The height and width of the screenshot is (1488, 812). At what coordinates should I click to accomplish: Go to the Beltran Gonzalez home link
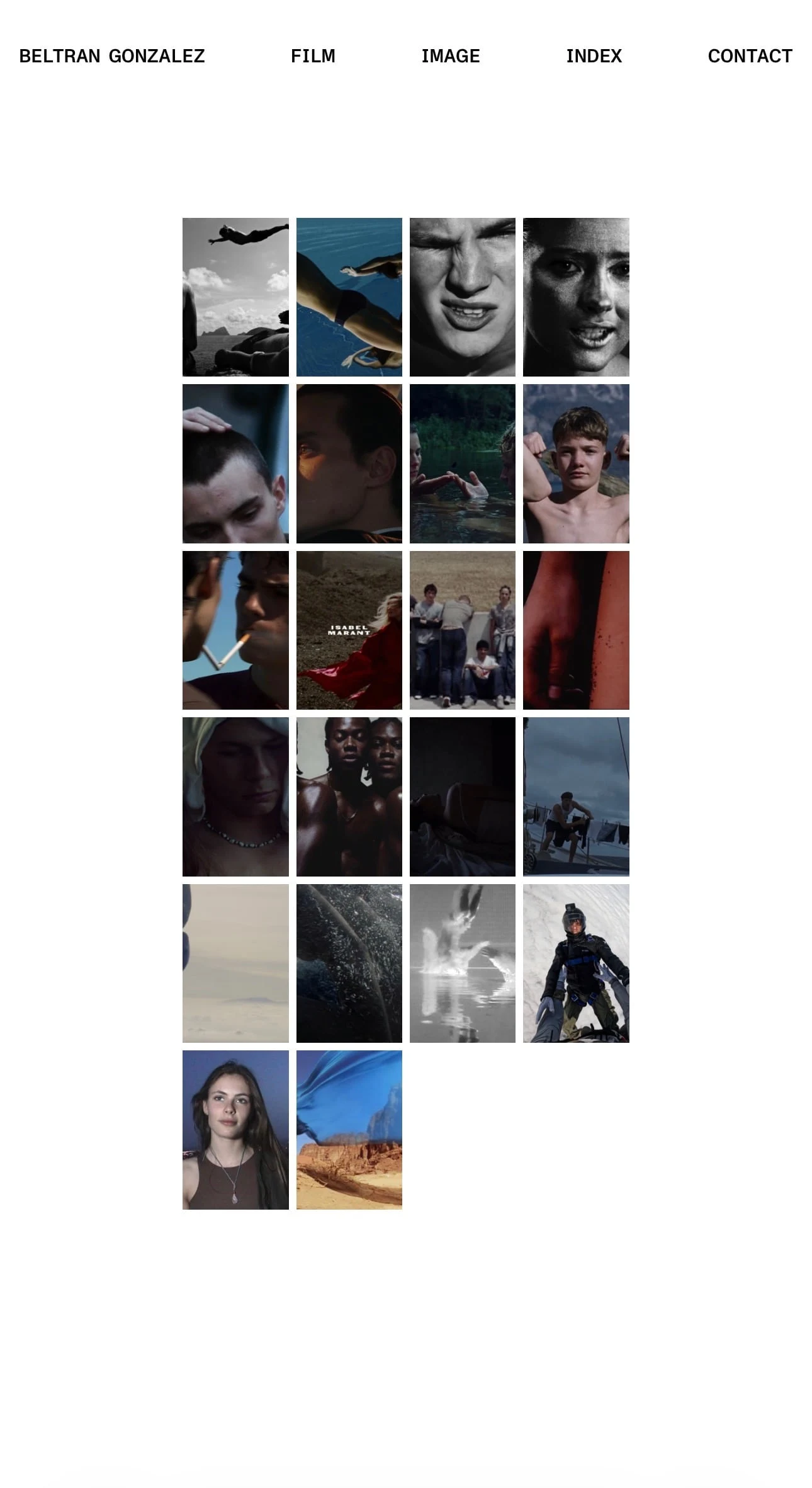(x=111, y=56)
